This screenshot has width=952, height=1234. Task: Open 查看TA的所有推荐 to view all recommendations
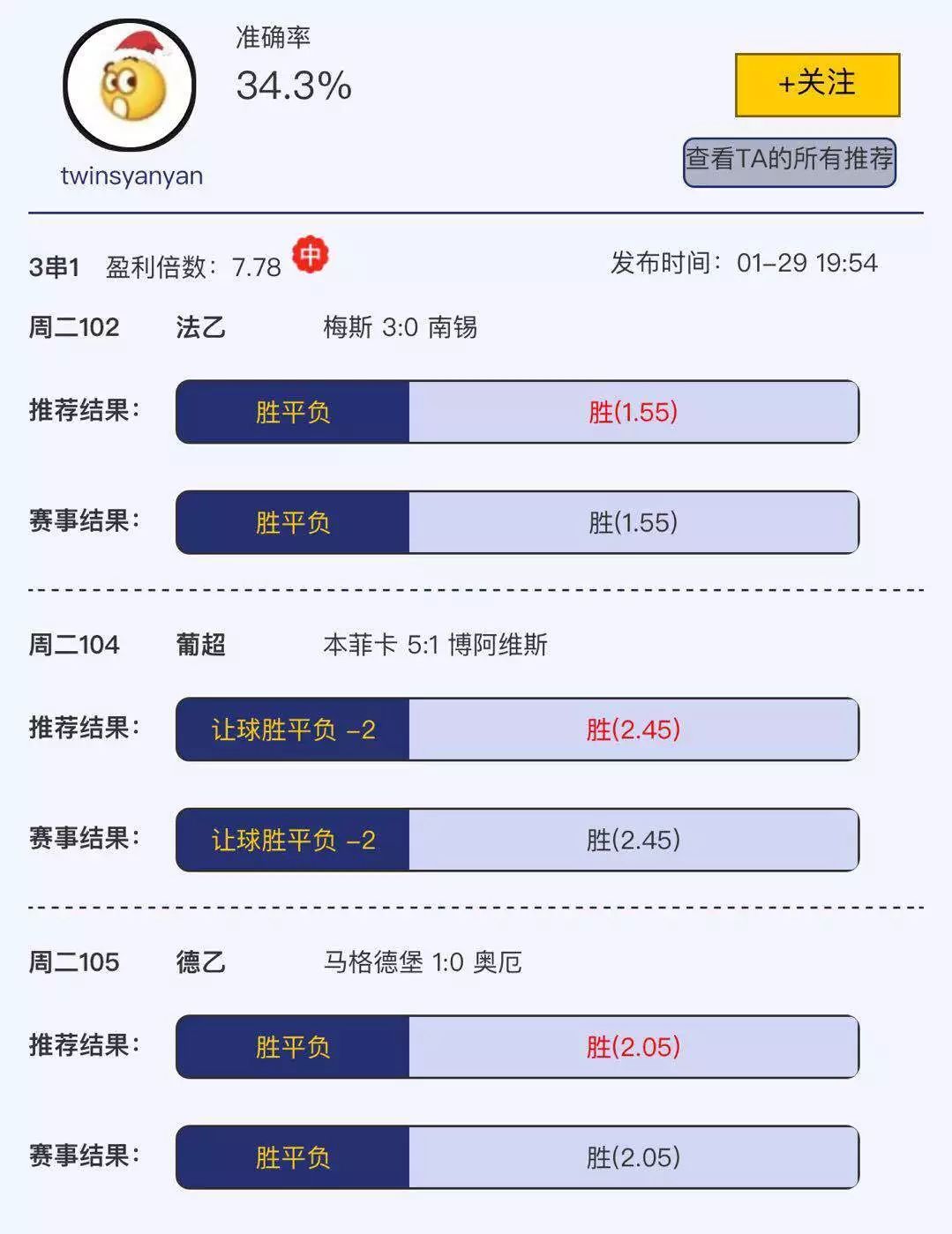point(789,161)
